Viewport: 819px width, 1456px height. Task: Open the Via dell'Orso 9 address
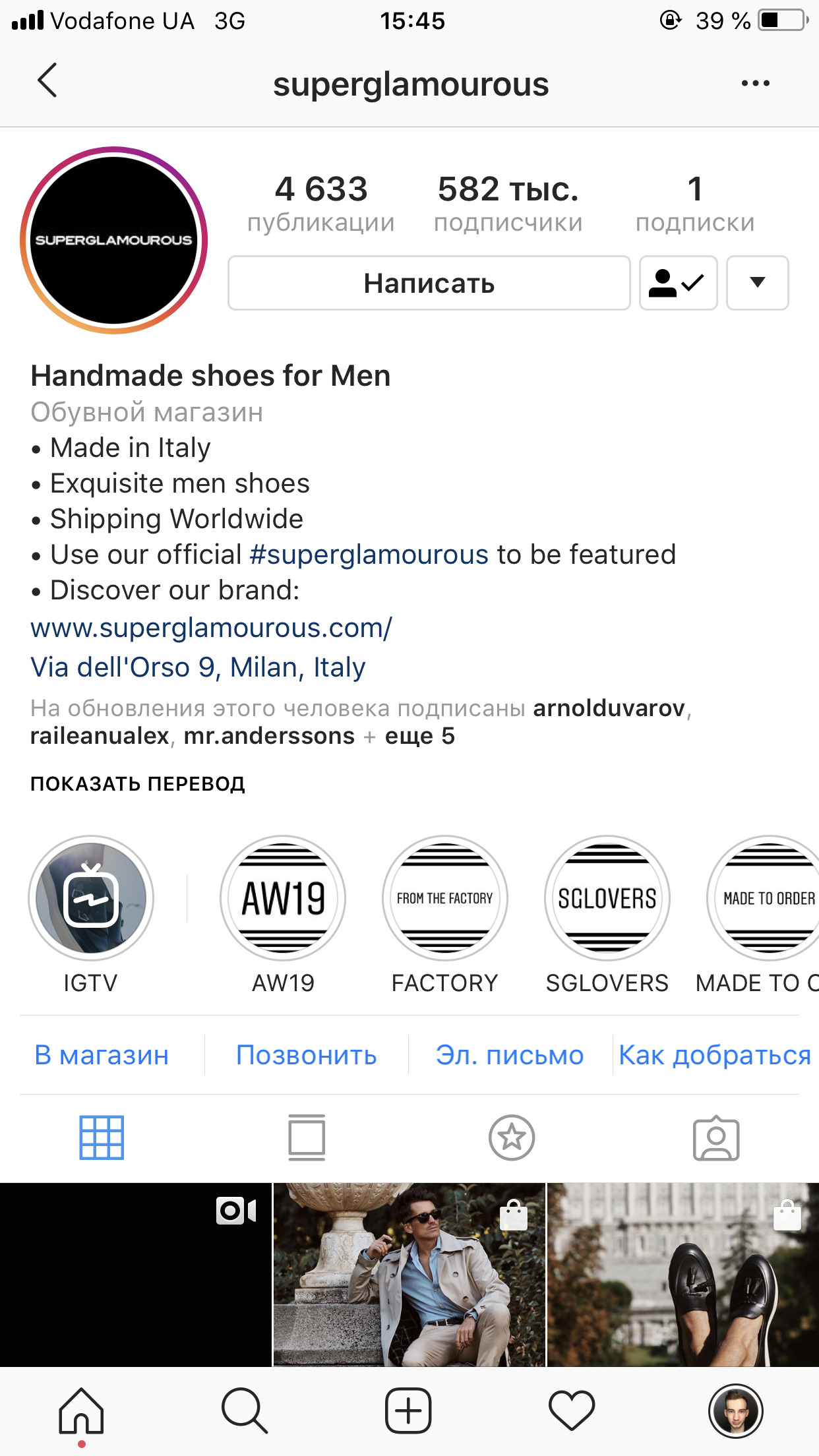(x=198, y=667)
